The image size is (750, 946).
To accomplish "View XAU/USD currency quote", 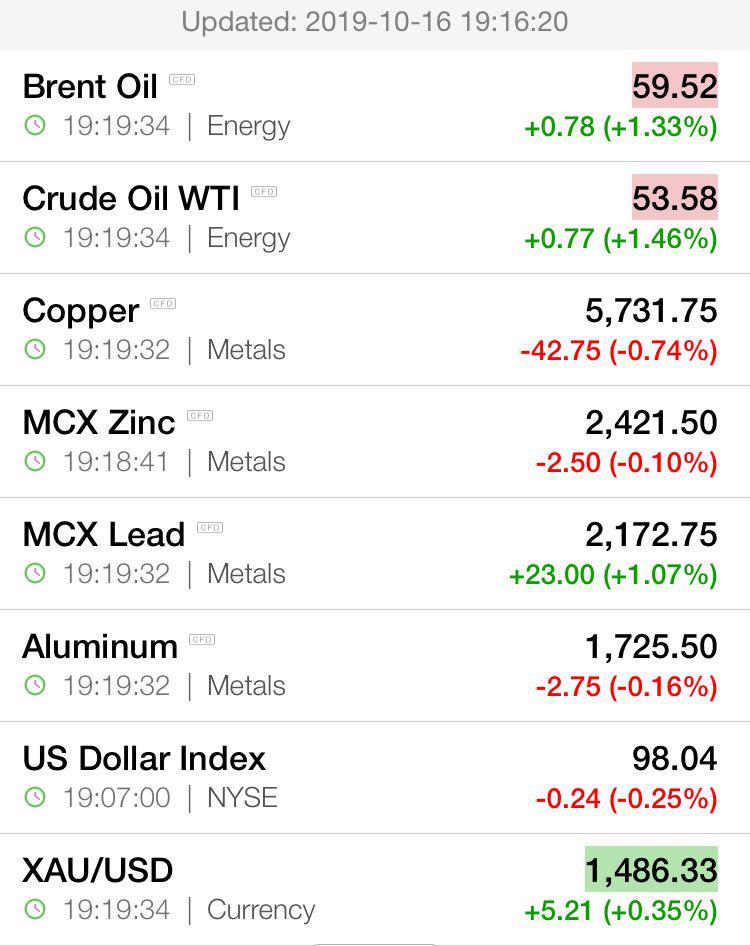I will (375, 889).
